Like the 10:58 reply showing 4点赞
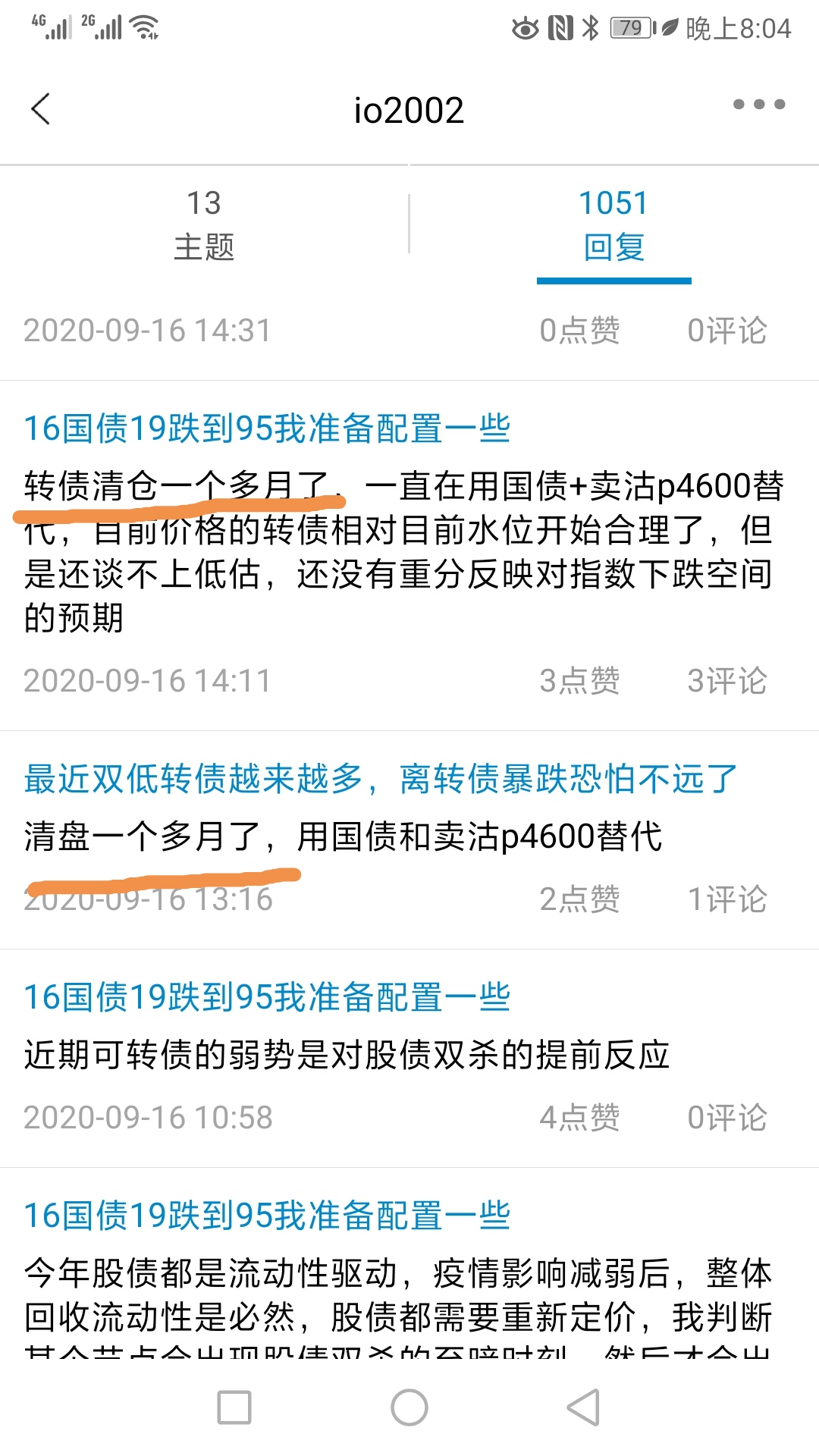 click(x=579, y=1117)
